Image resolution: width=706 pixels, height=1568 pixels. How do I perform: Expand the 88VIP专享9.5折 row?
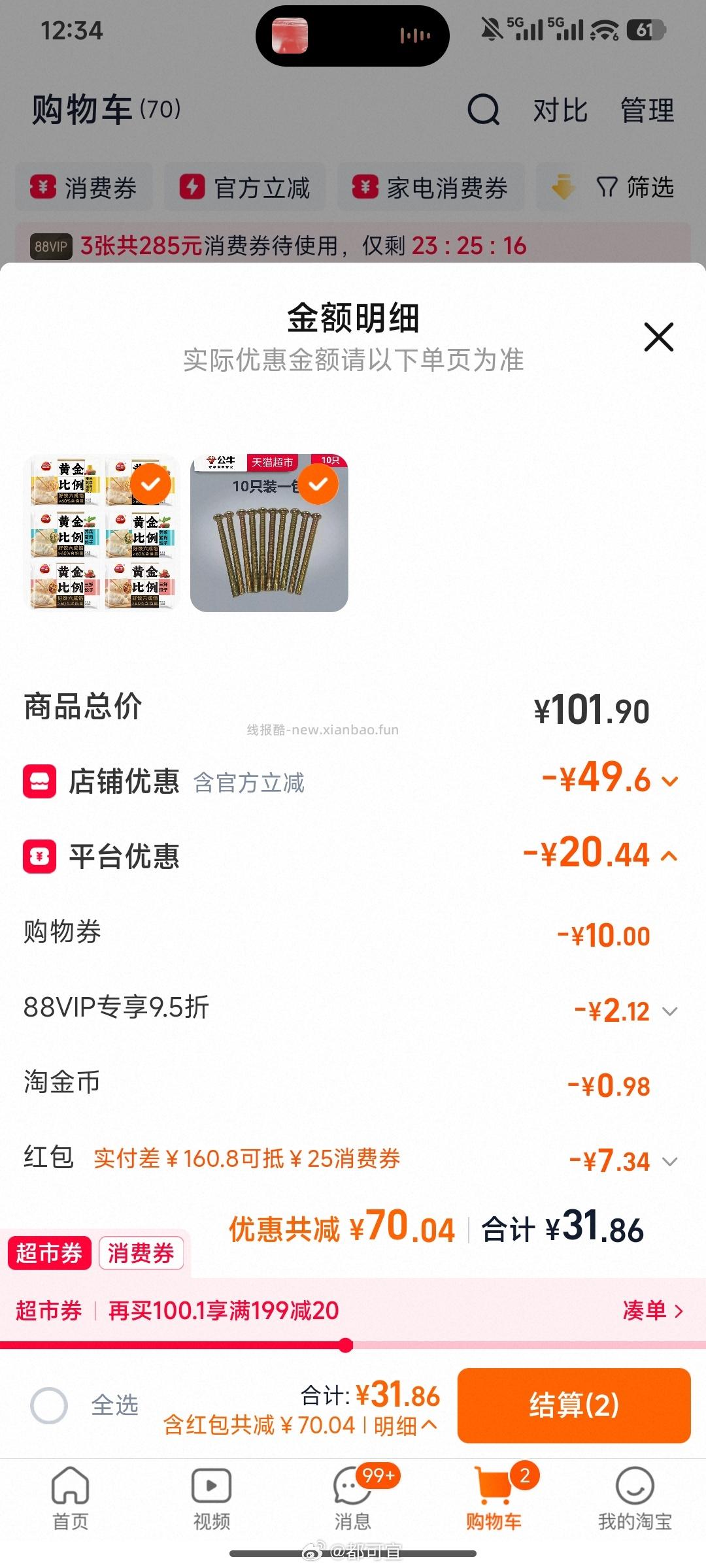[x=670, y=1011]
